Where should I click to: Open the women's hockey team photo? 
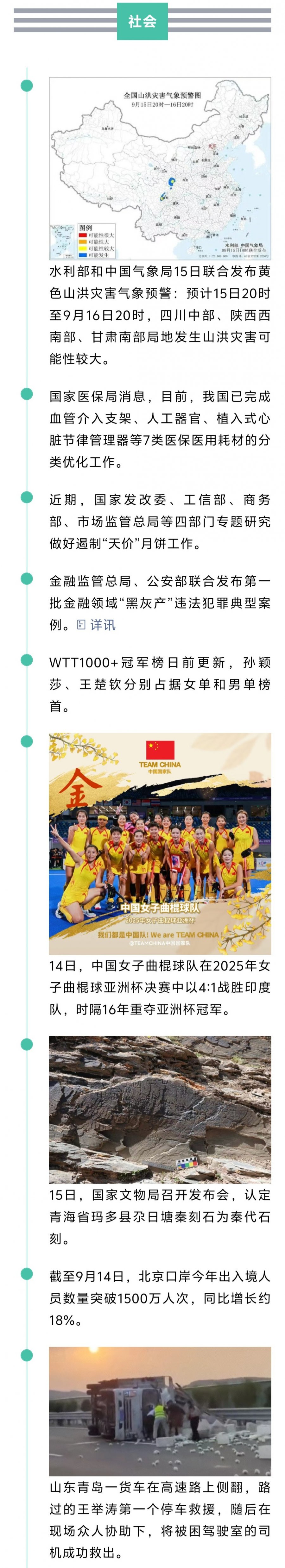(160, 843)
